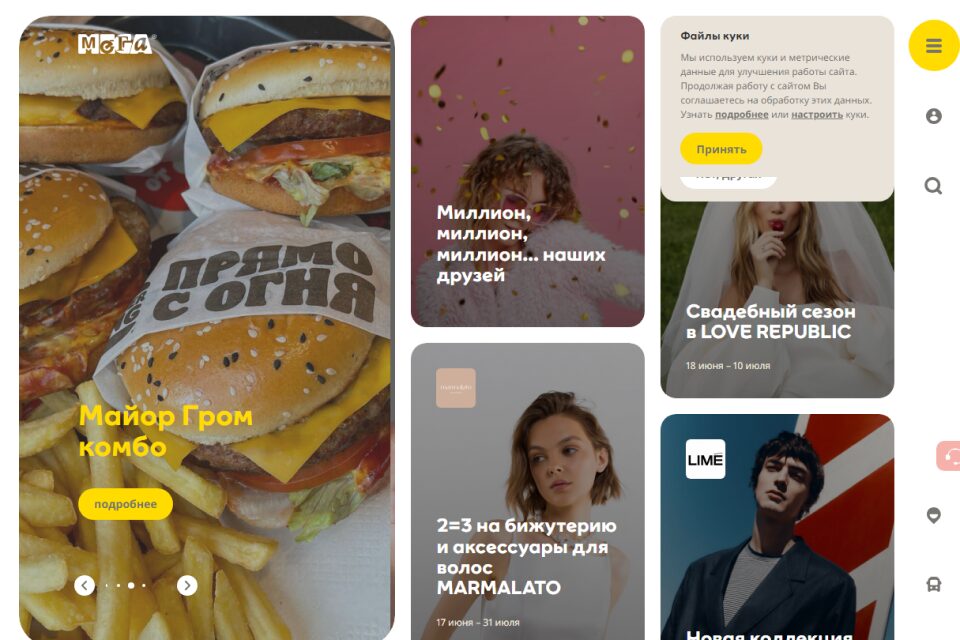Tap подробнее on the Майор Гром комбо banner
Image resolution: width=960 pixels, height=640 pixels.
(125, 504)
